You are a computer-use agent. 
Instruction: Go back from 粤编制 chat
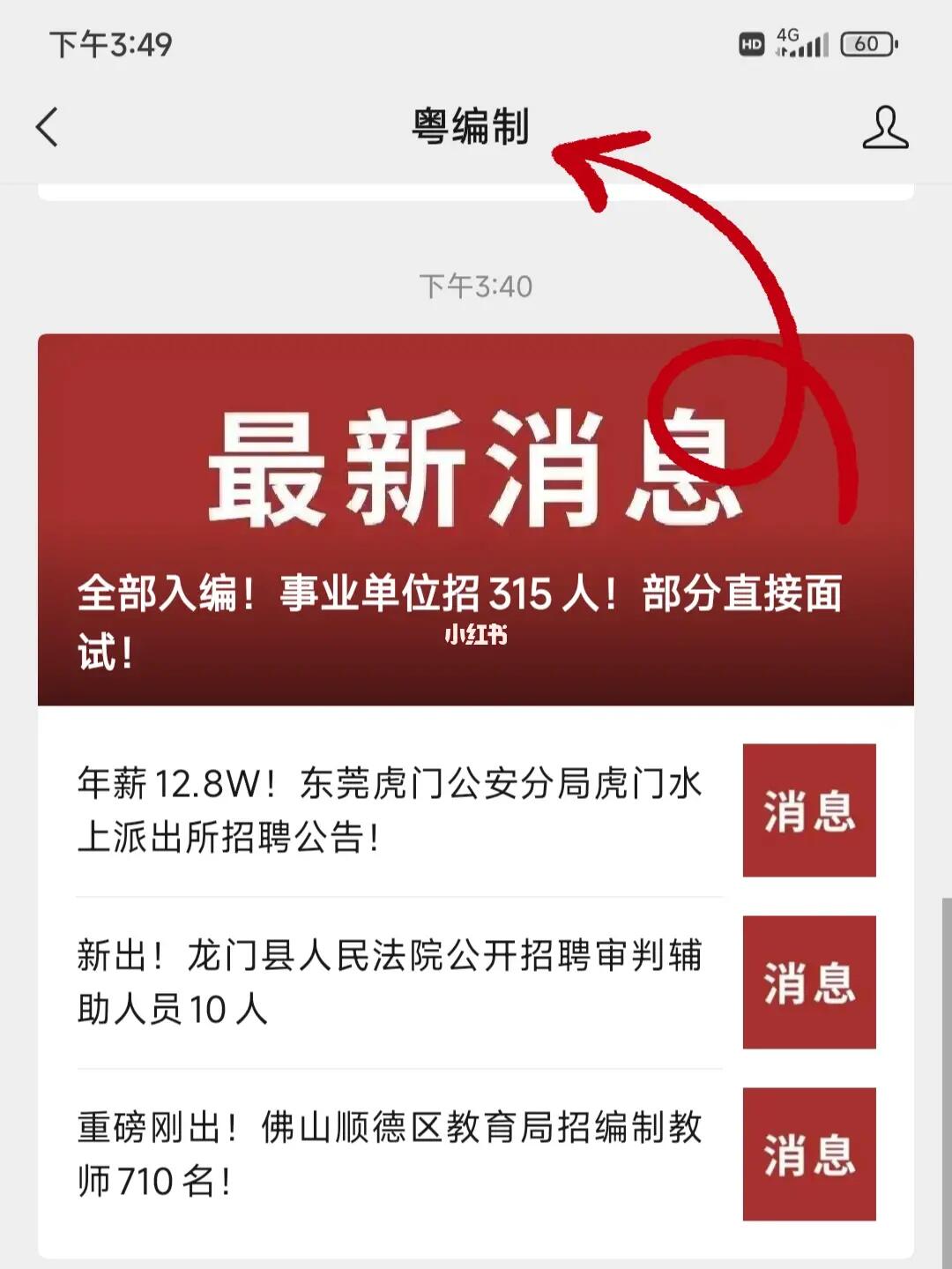click(48, 127)
